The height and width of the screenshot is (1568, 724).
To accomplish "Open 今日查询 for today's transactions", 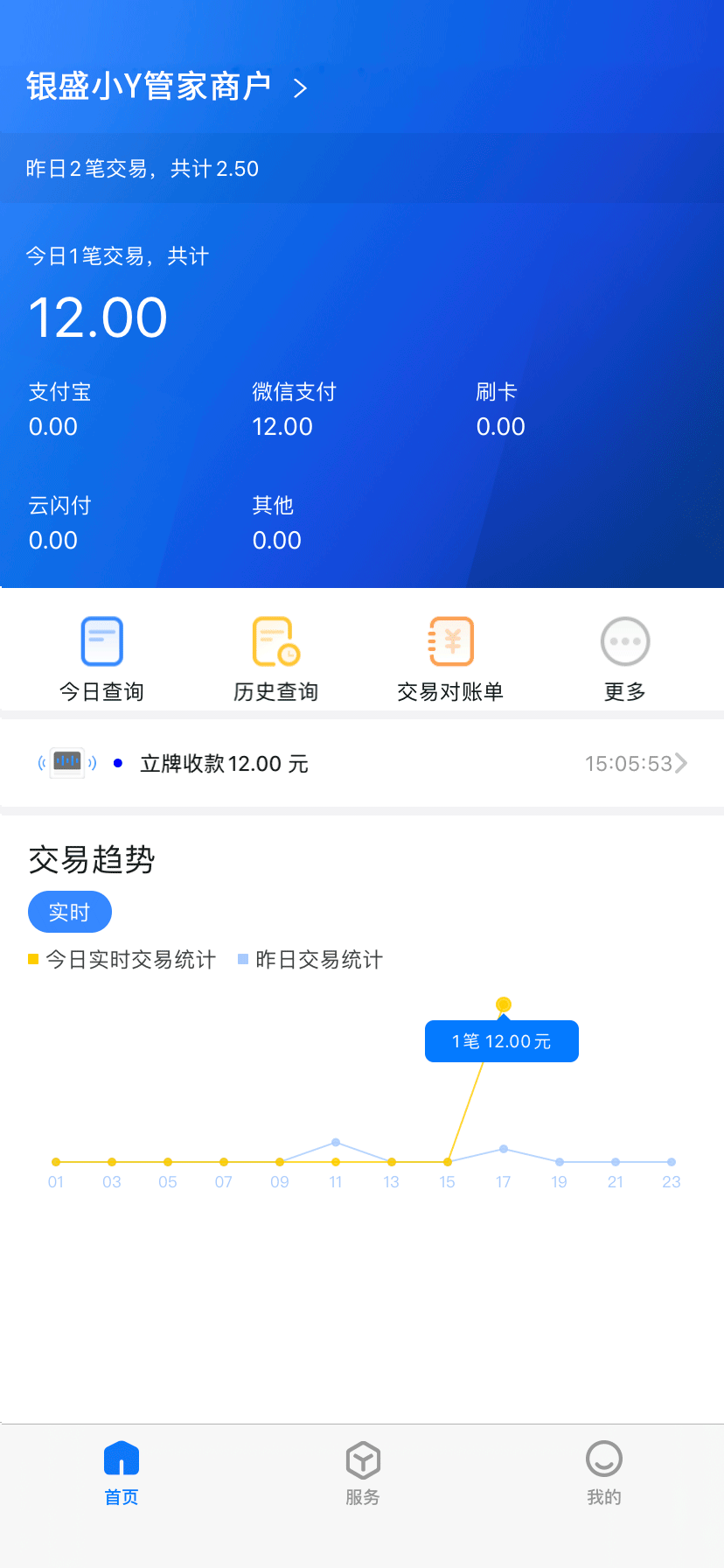I will [x=101, y=660].
